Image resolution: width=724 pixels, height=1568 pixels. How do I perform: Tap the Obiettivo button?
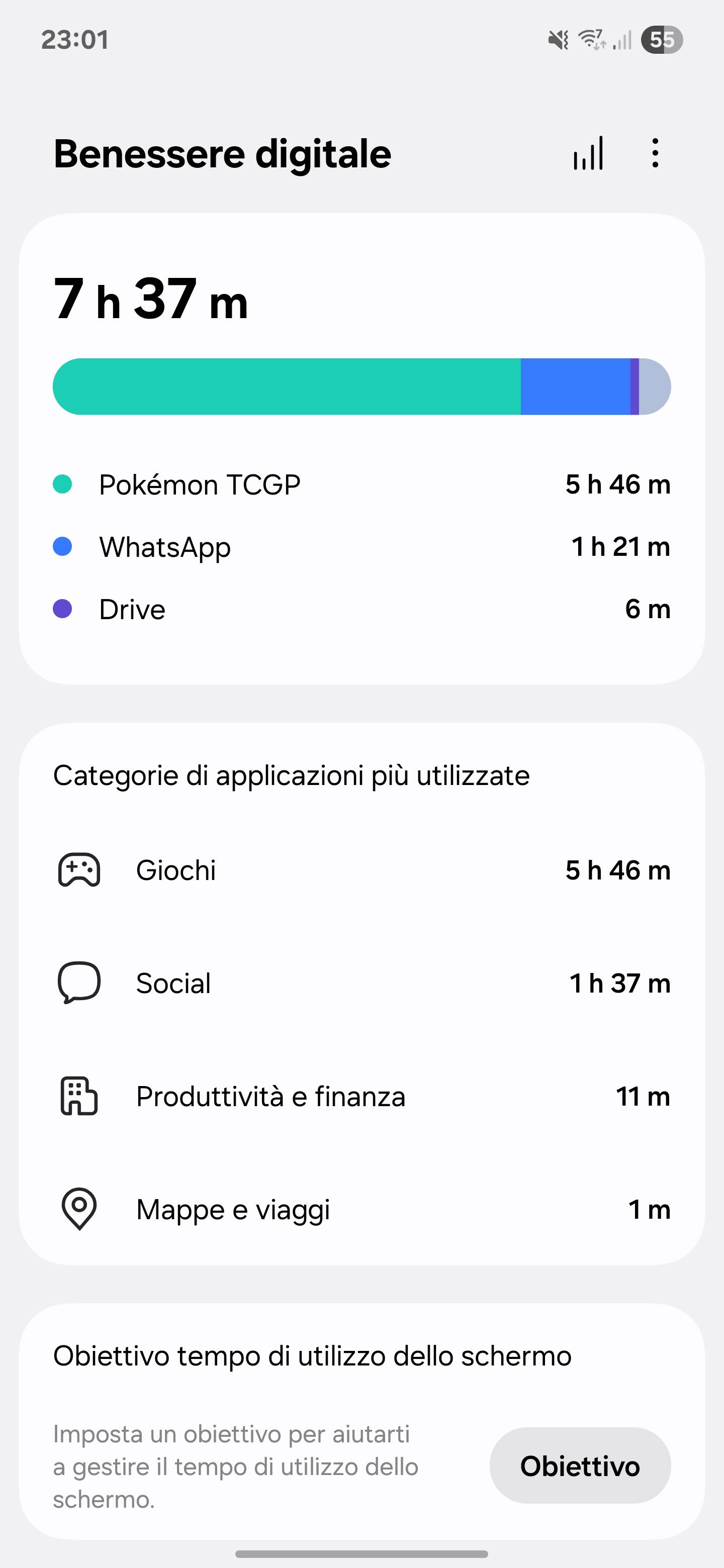(580, 1466)
